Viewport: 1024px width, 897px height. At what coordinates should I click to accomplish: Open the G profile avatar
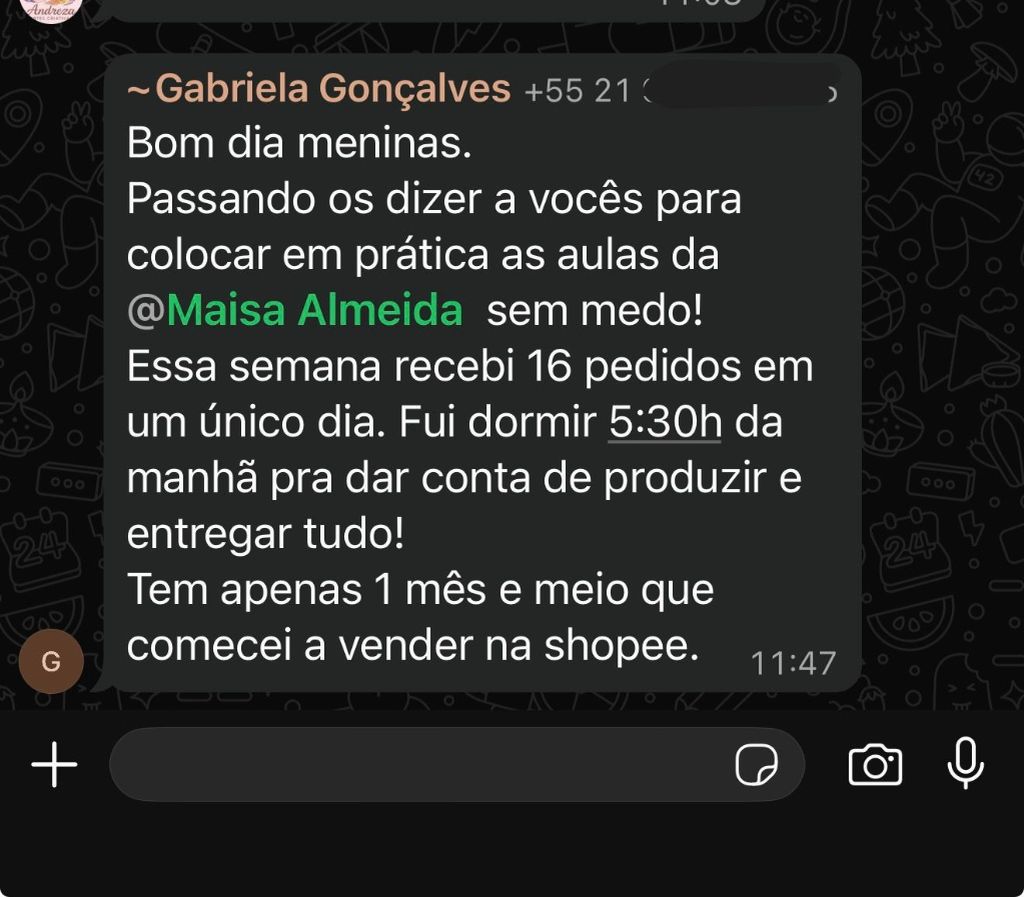(51, 661)
